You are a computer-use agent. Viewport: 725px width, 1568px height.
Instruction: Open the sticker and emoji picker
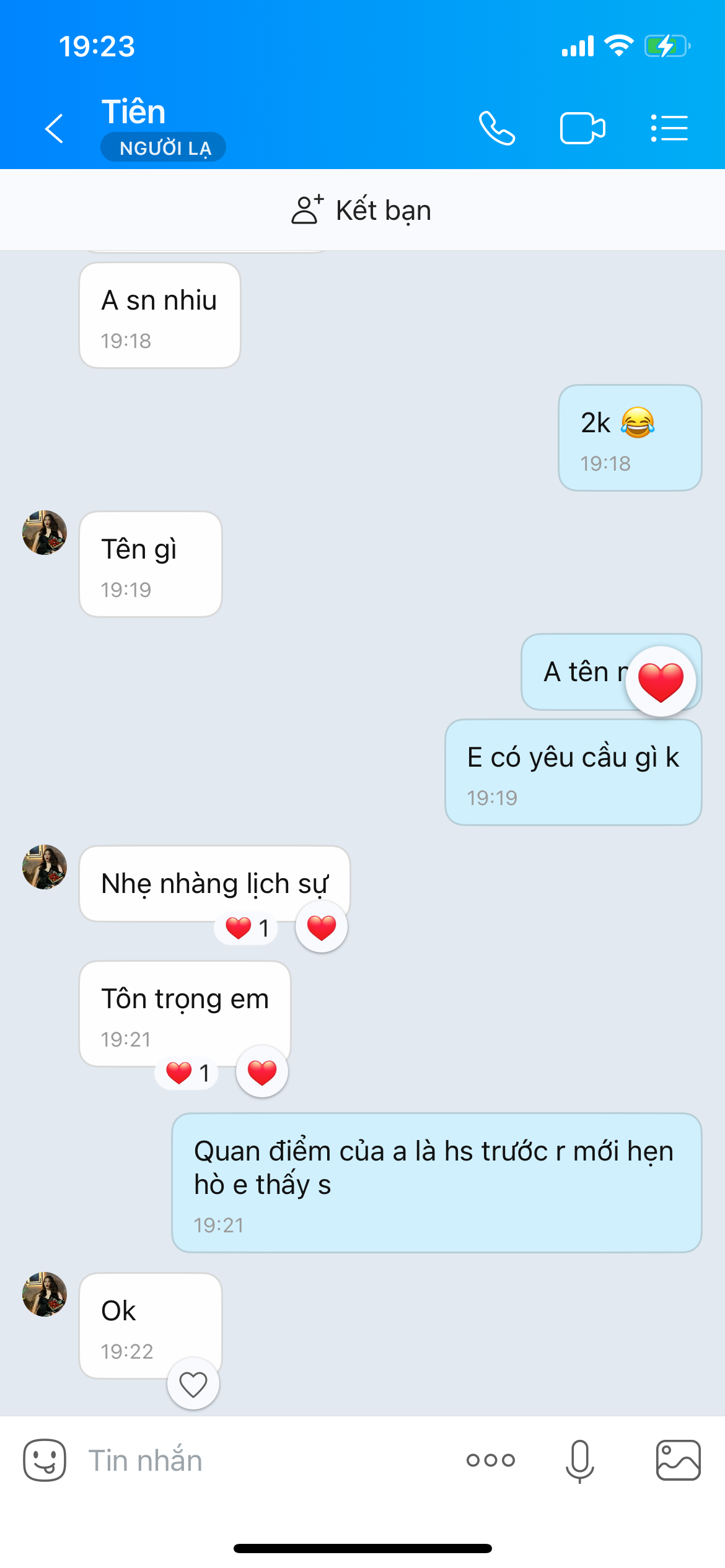pos(45,1460)
